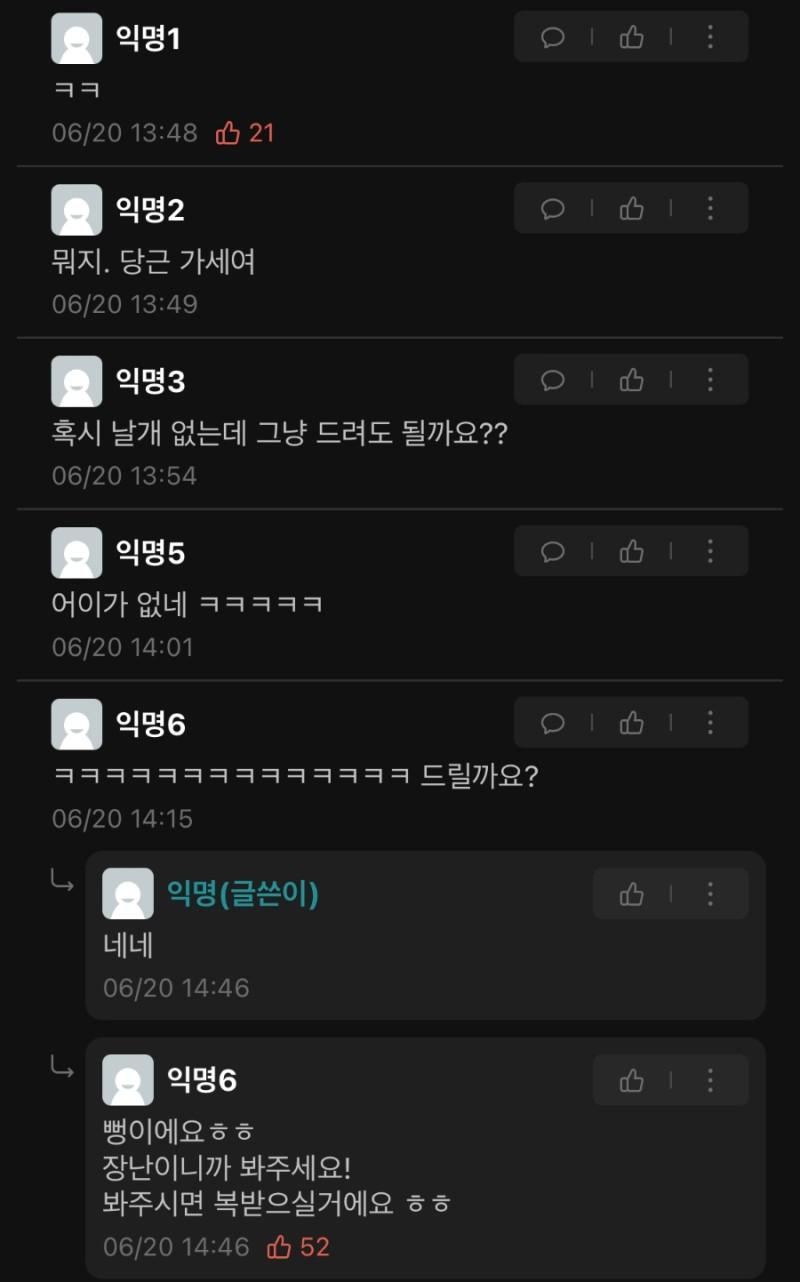Reply to 익명3's comment

click(552, 380)
